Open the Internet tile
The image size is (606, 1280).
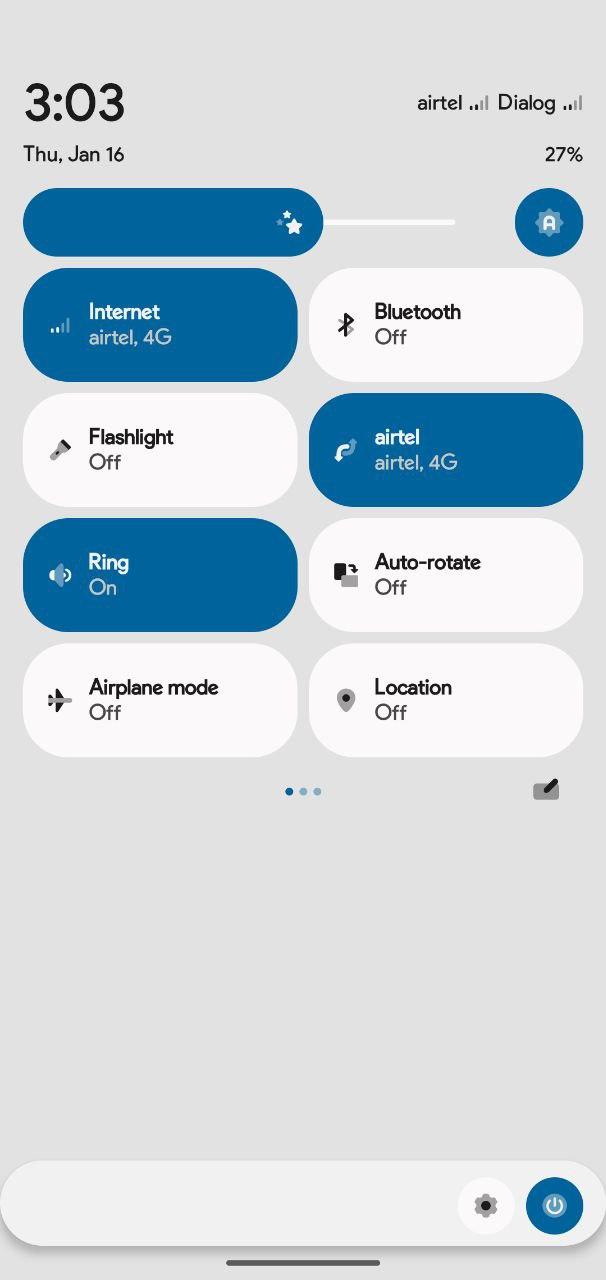160,325
